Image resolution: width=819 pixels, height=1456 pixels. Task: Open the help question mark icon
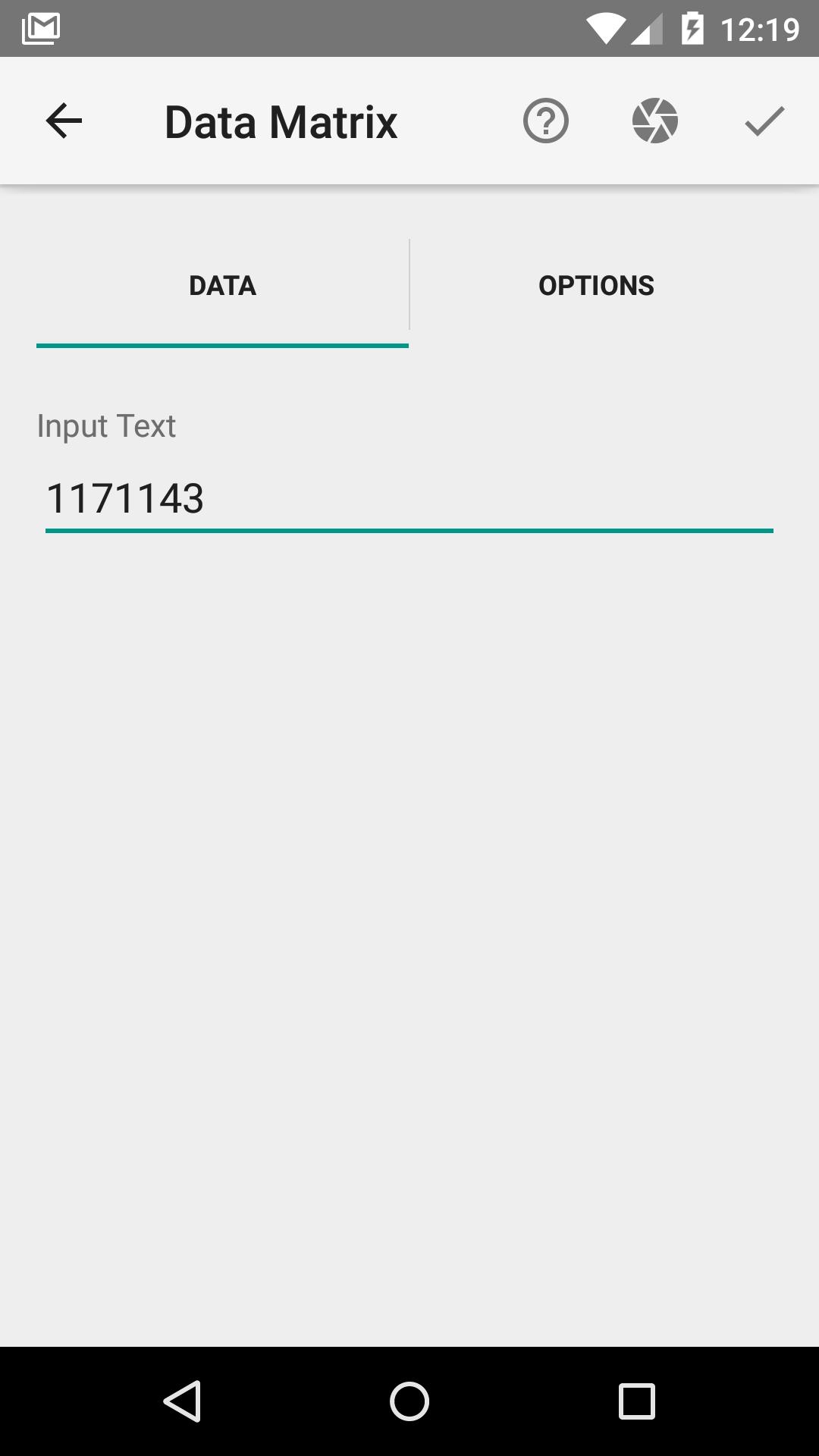(545, 121)
